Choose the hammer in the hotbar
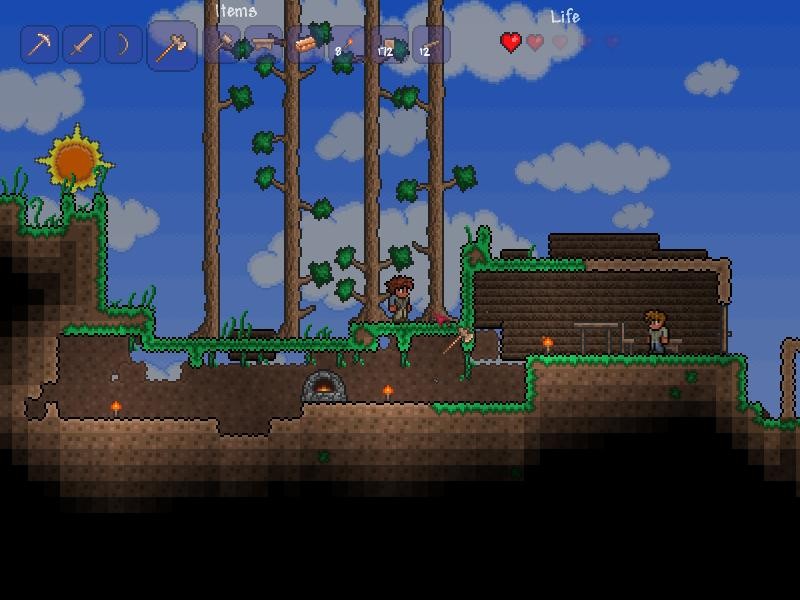The image size is (800, 600). tap(224, 45)
